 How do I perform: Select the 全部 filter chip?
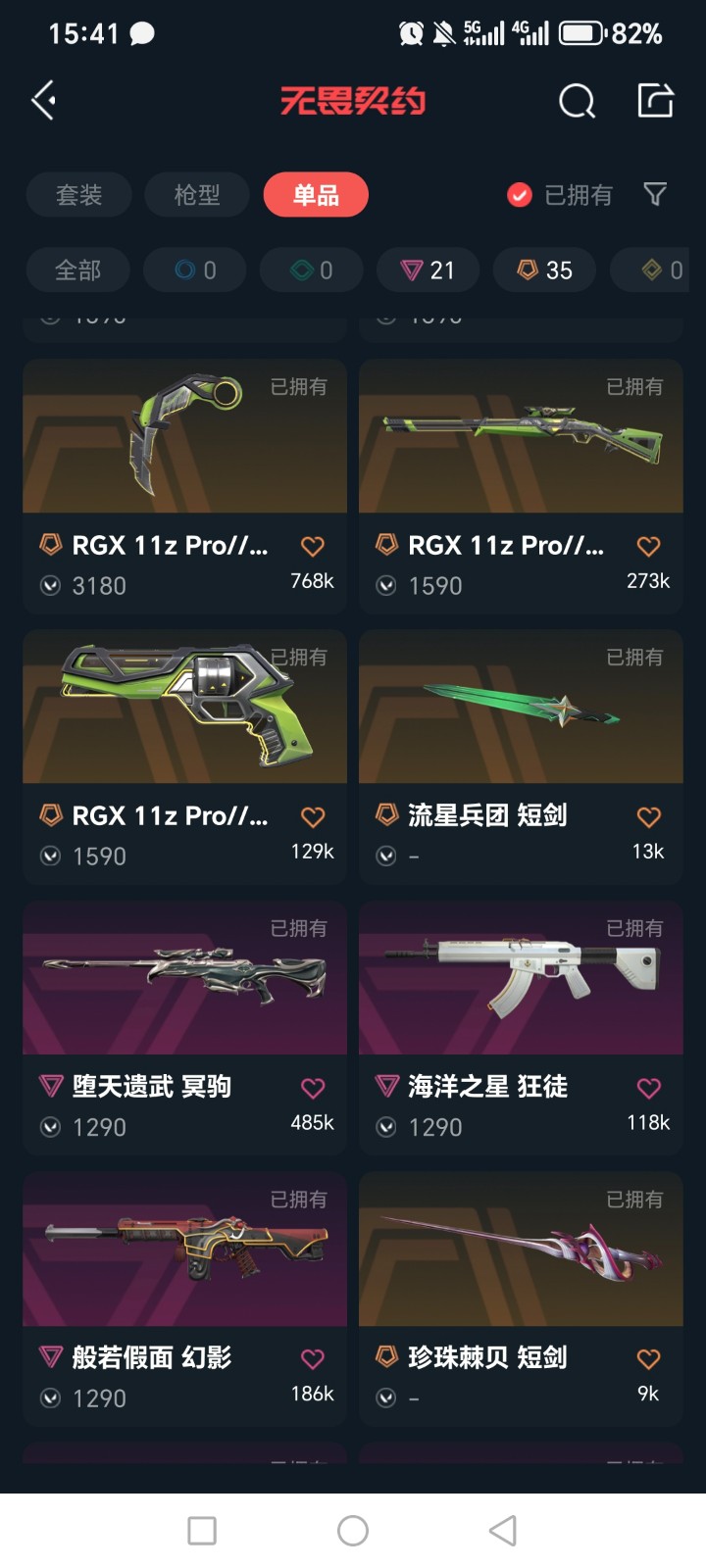[77, 270]
